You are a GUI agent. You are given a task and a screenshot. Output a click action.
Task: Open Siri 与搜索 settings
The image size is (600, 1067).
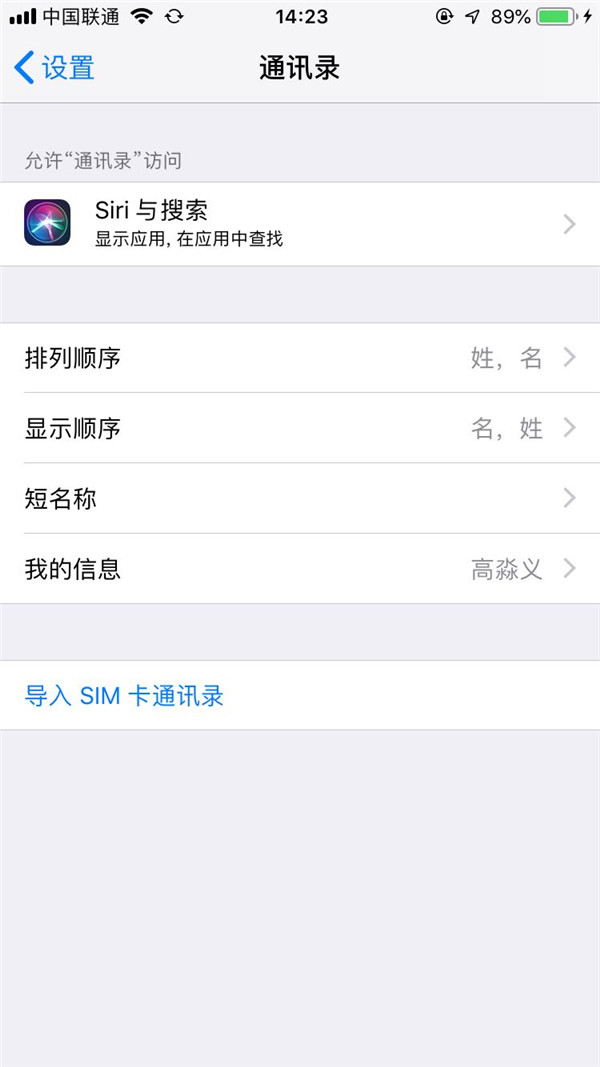[x=300, y=224]
